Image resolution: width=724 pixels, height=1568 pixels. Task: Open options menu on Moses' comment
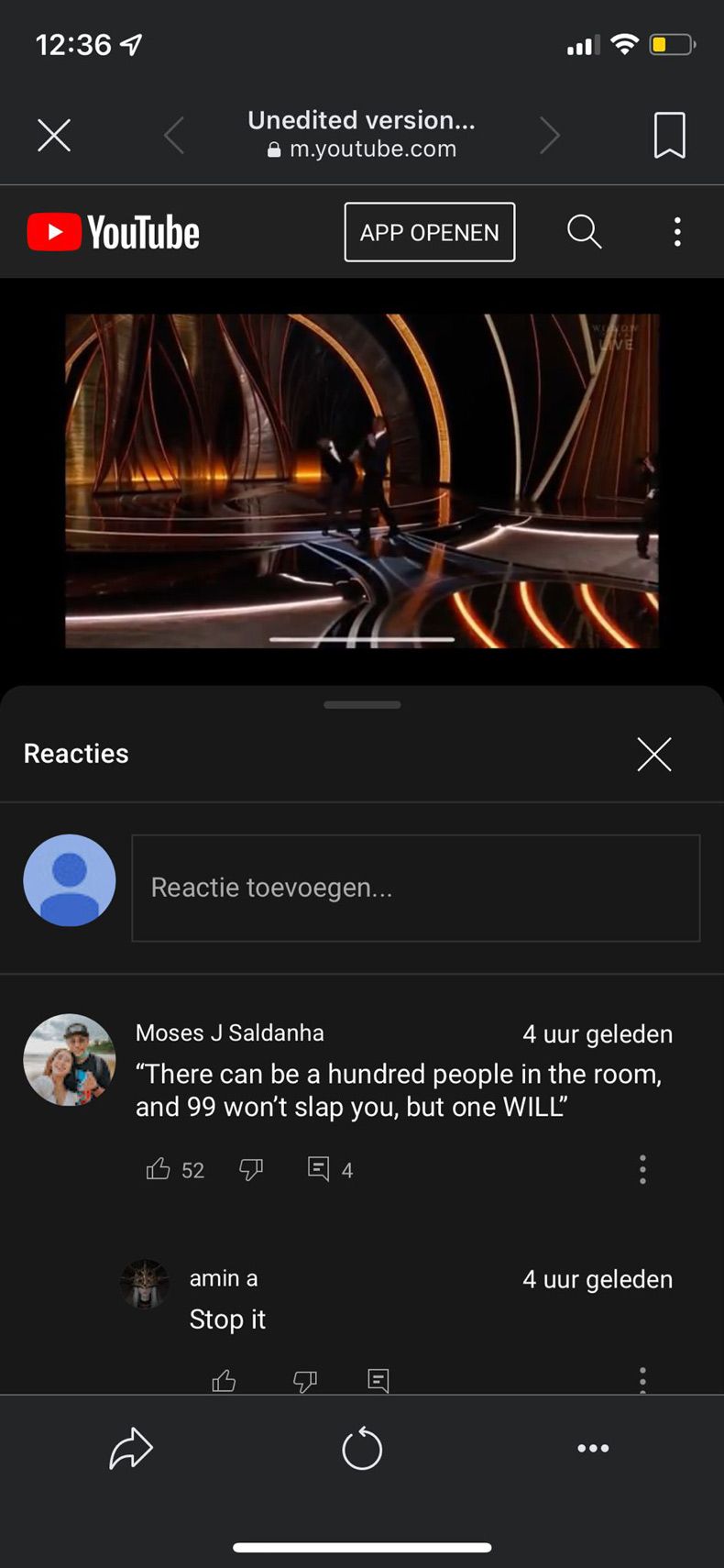click(642, 1169)
